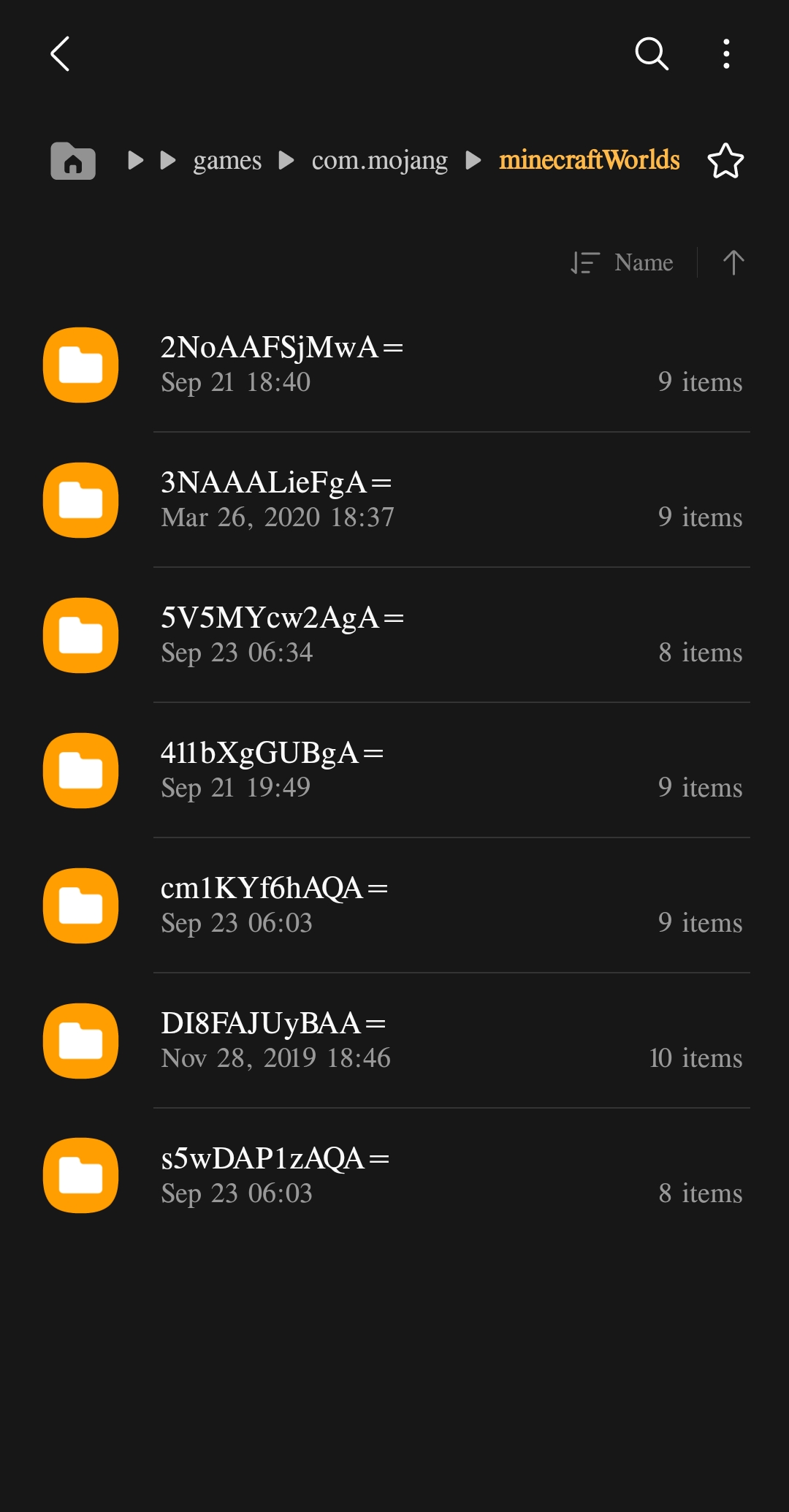Open folder 411bXgGUBgA=
The height and width of the screenshot is (1512, 789).
[394, 770]
